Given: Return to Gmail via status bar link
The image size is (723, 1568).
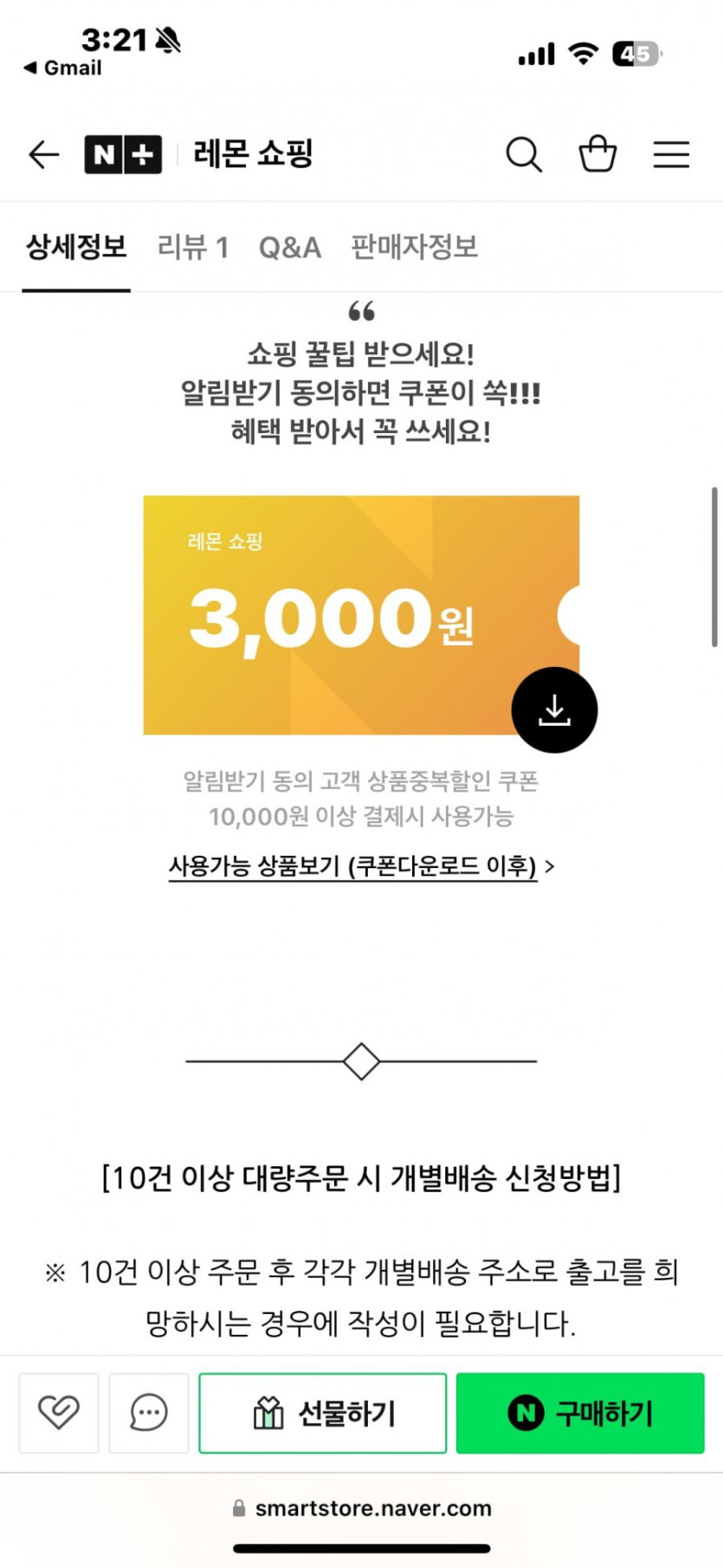Looking at the screenshot, I should pyautogui.click(x=63, y=68).
